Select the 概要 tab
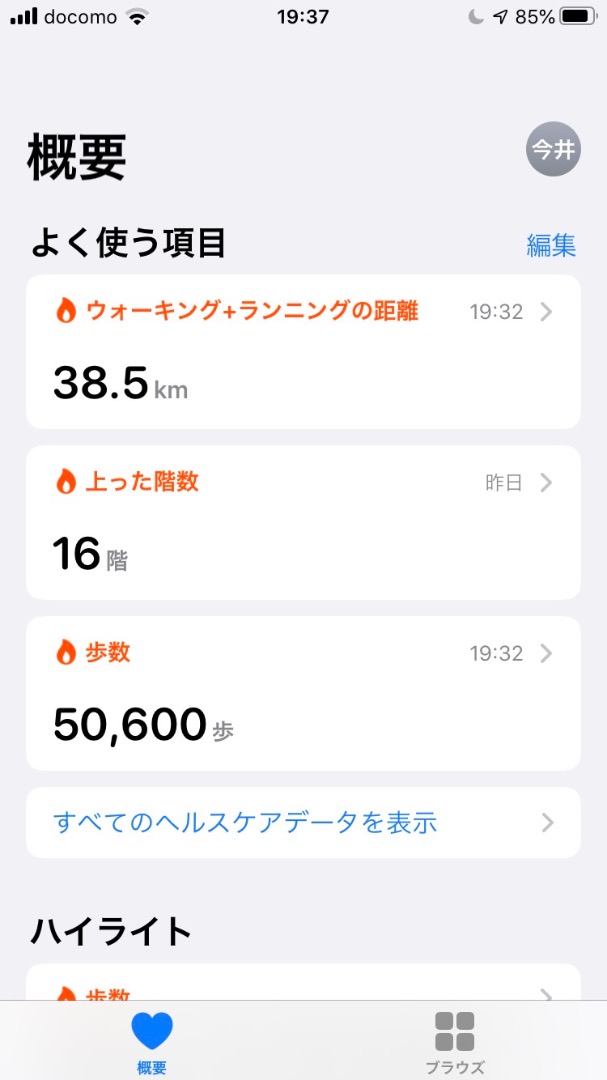607x1080 pixels. [152, 1041]
